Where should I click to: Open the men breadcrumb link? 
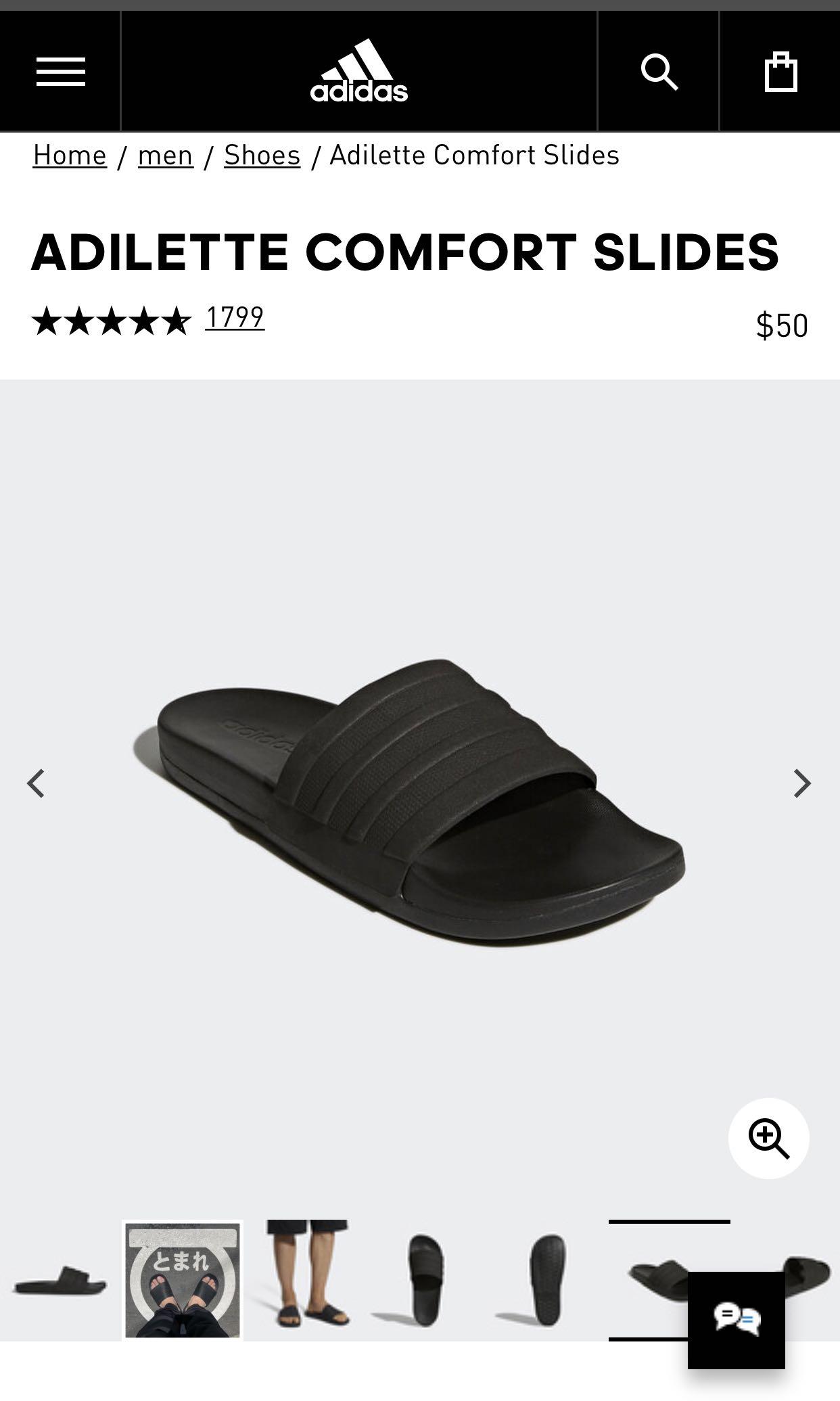pyautogui.click(x=164, y=155)
